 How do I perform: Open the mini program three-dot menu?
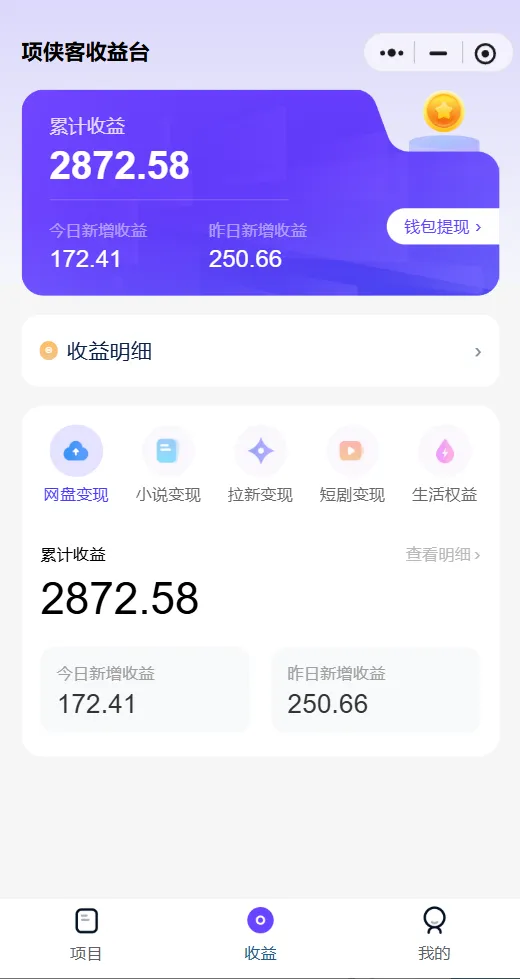(391, 54)
